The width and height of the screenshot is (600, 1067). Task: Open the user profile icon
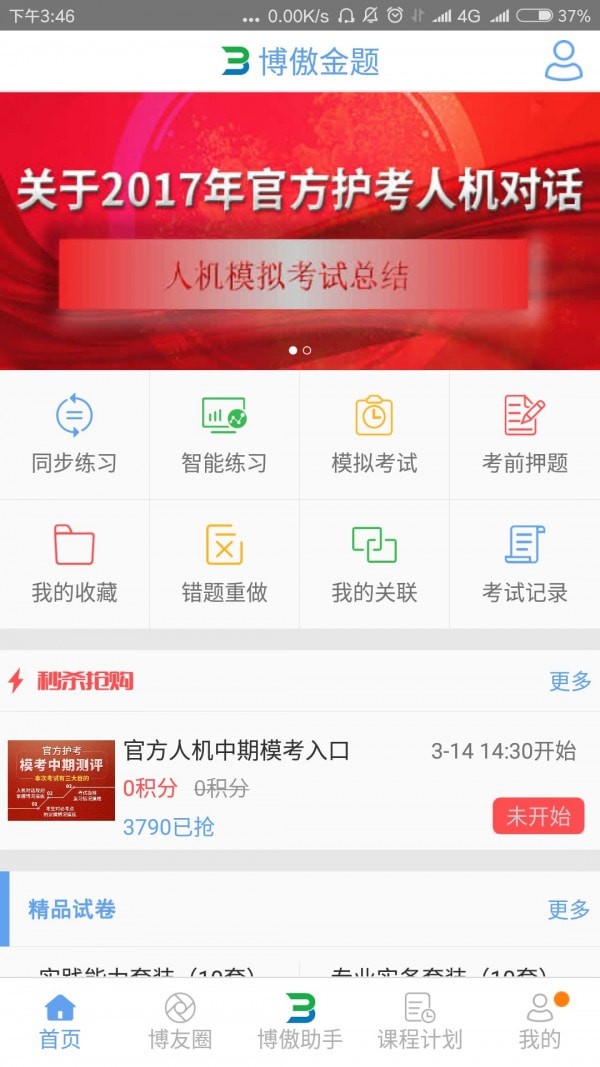pyautogui.click(x=563, y=61)
